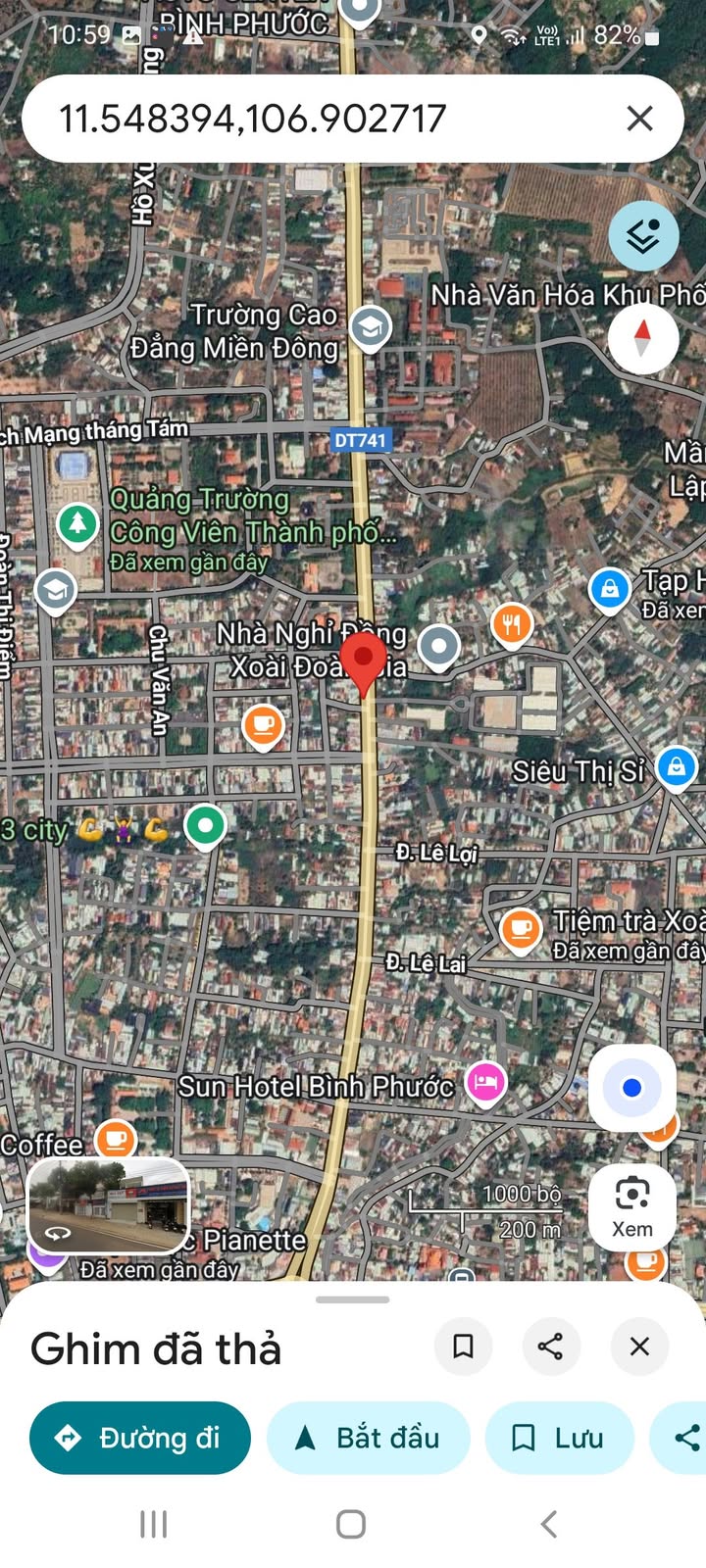This screenshot has height=1568, width=706.
Task: Open the Xem lens button
Action: (631, 1206)
